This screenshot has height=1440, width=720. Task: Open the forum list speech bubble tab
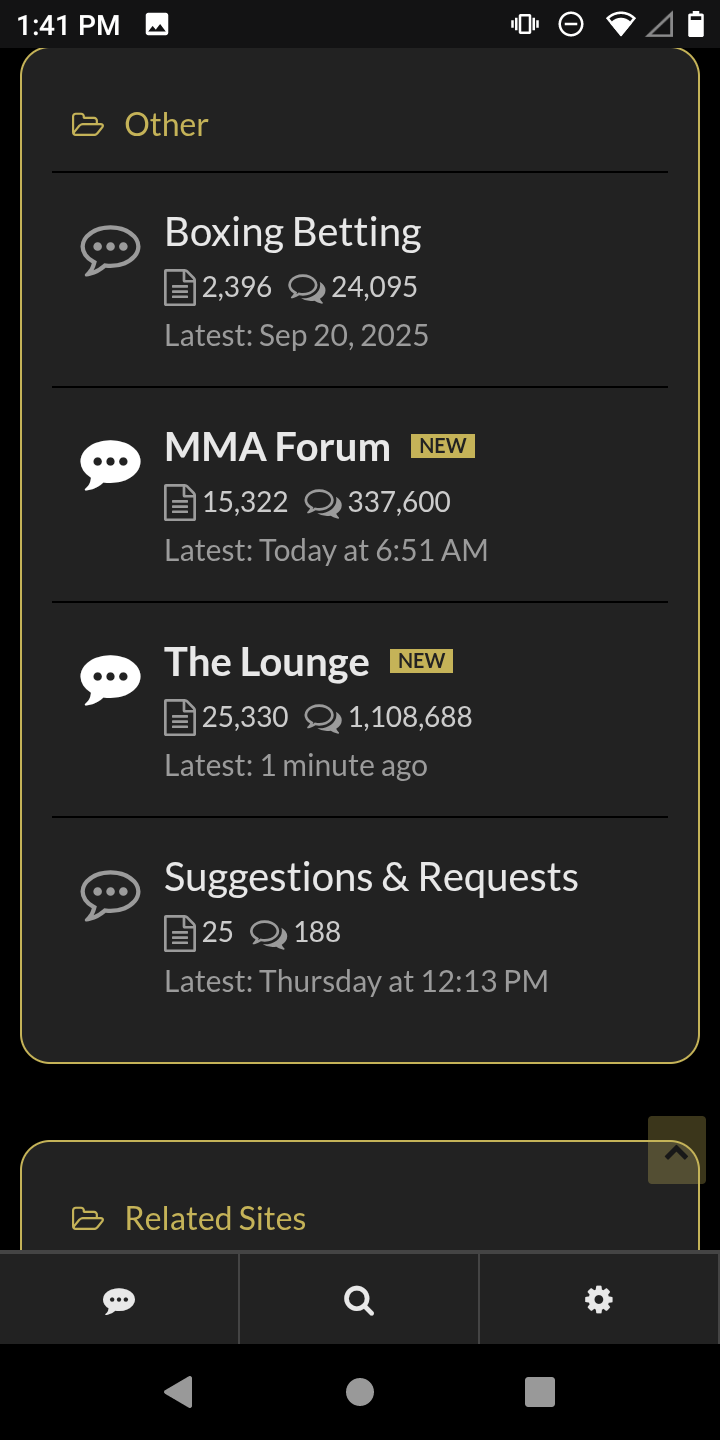click(x=119, y=1300)
